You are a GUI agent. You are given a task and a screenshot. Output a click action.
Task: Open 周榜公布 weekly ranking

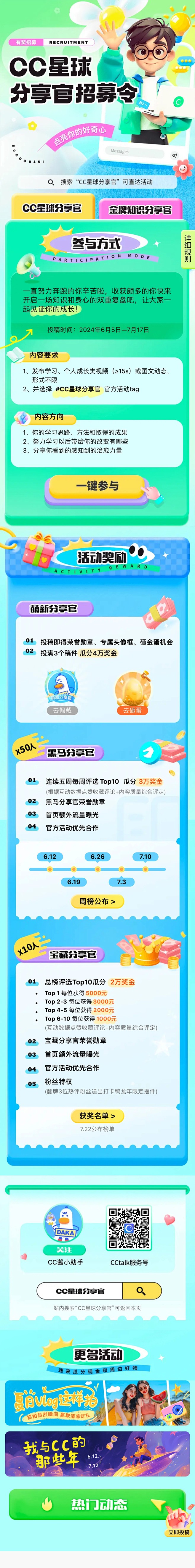[97, 902]
